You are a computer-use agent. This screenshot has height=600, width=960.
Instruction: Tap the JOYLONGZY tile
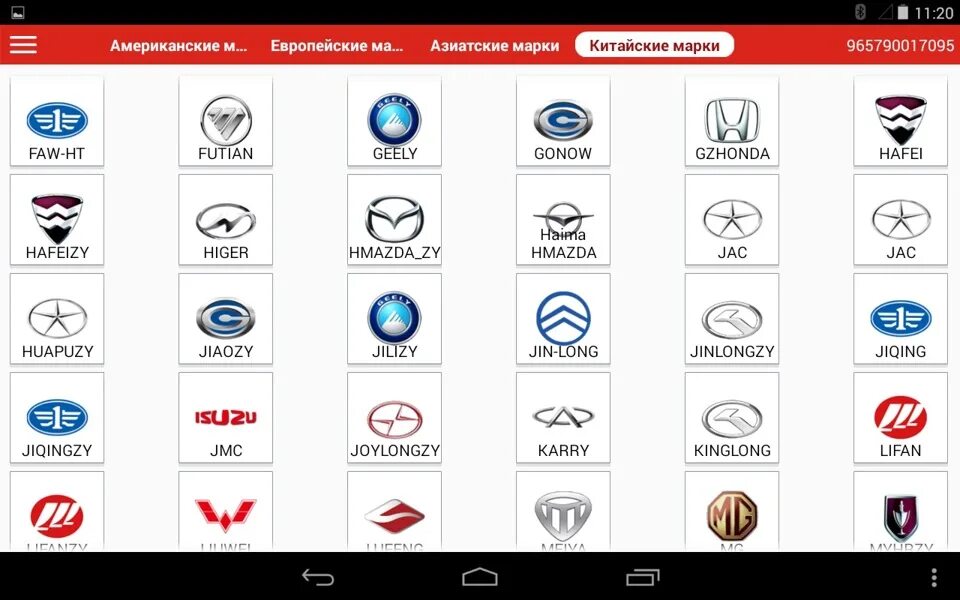(395, 419)
